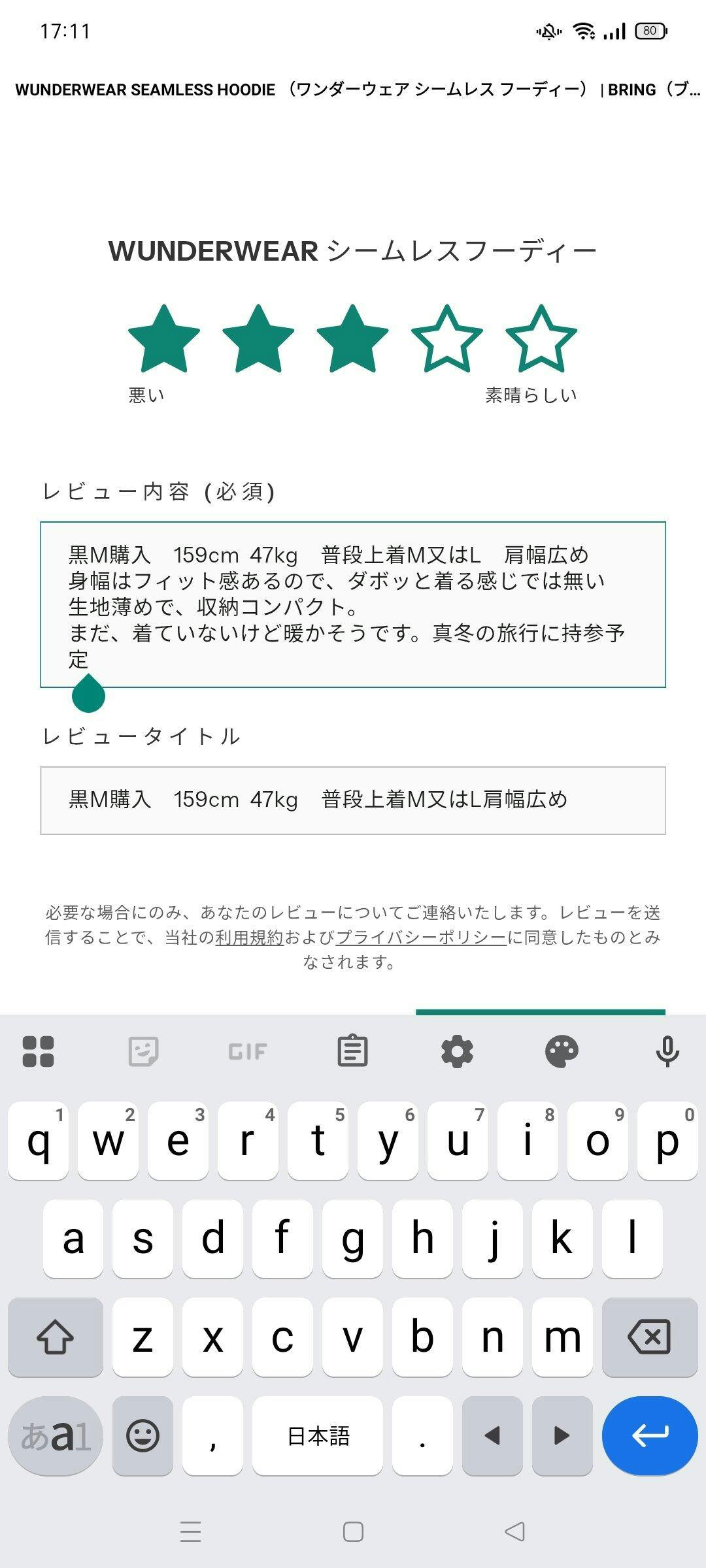Screen dimensions: 706x1568
Task: Open the keyboard settings gear
Action: [x=457, y=1051]
